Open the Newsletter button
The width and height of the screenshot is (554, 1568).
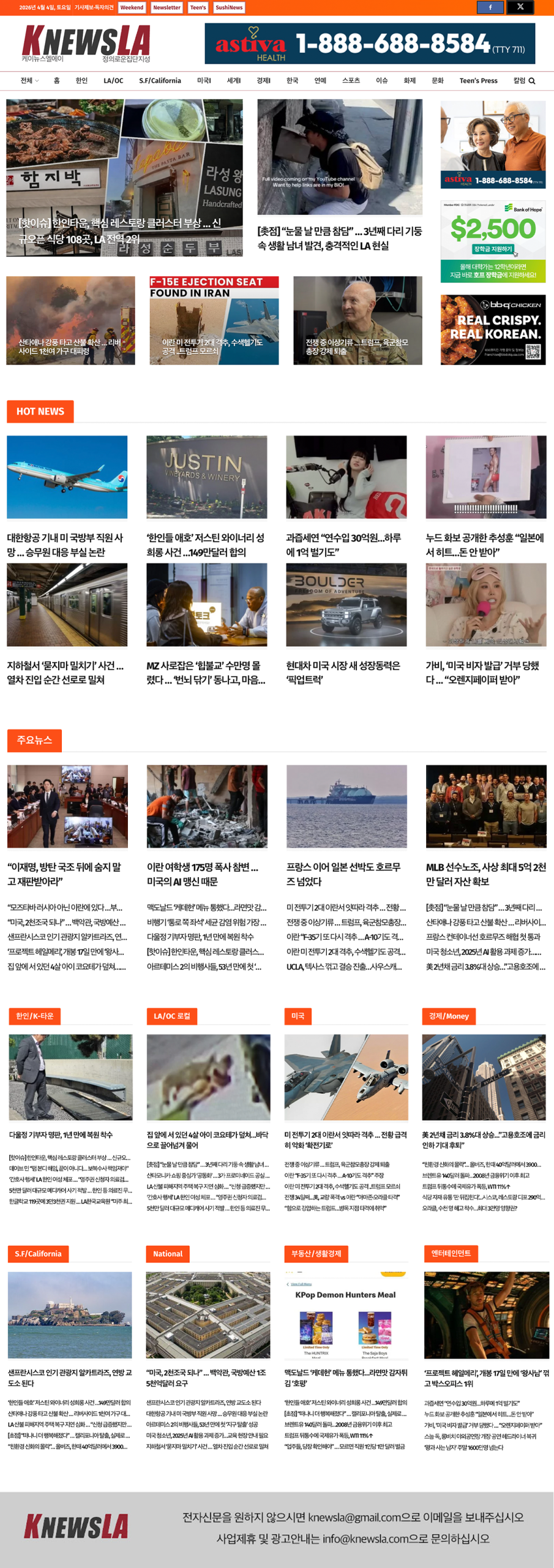point(167,7)
